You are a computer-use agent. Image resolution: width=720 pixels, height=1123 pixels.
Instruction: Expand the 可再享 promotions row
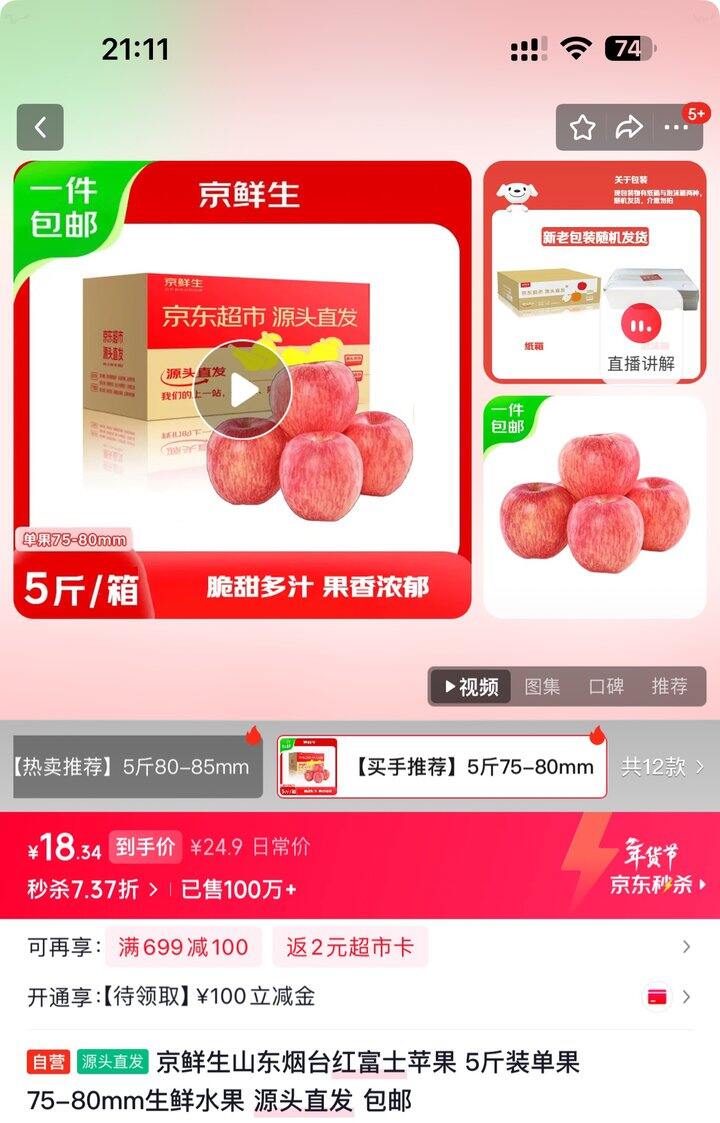pyautogui.click(x=686, y=947)
